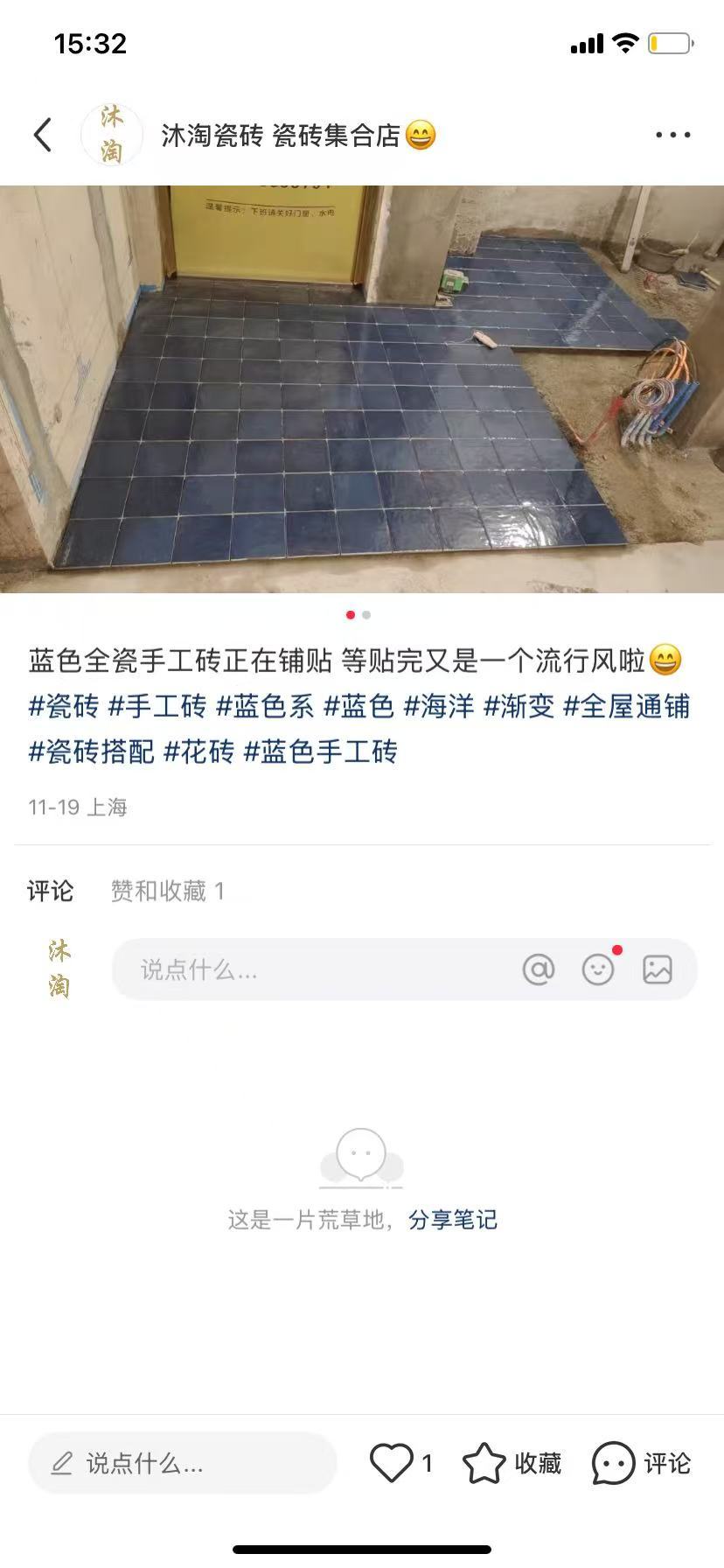Attach an image to the comment
Screen dimensions: 724x1568
pyautogui.click(x=658, y=969)
